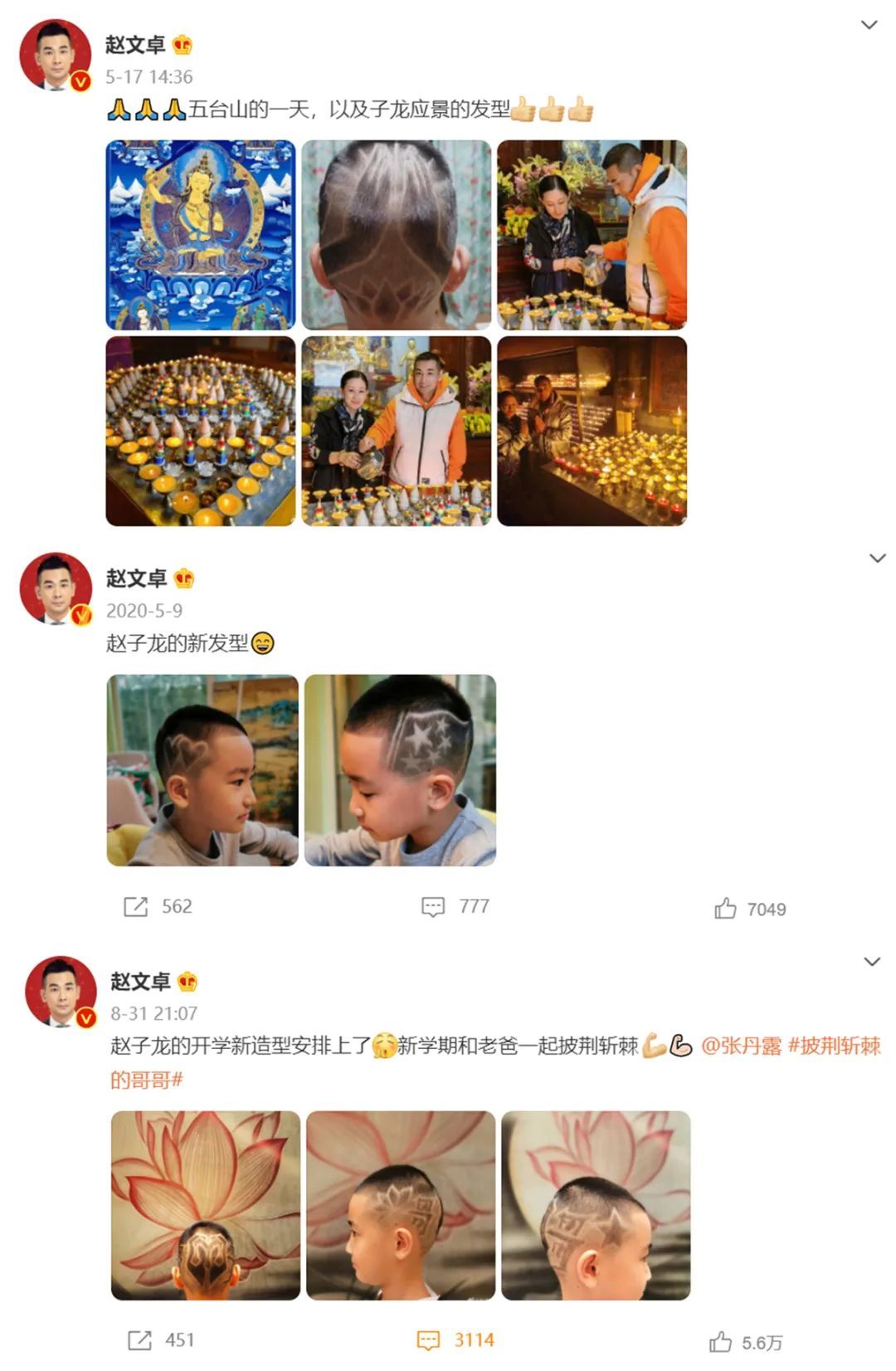
Task: Open the heart haircut photo
Action: (x=202, y=770)
